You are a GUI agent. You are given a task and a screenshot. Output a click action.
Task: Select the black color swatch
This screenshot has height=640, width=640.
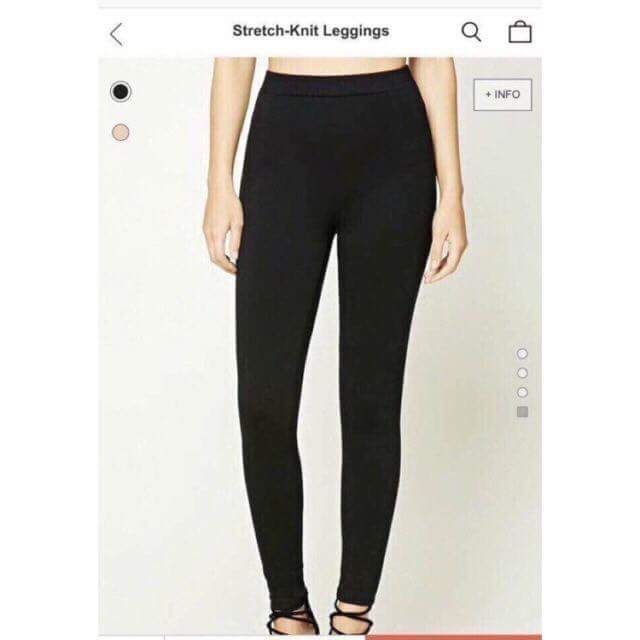pos(121,91)
